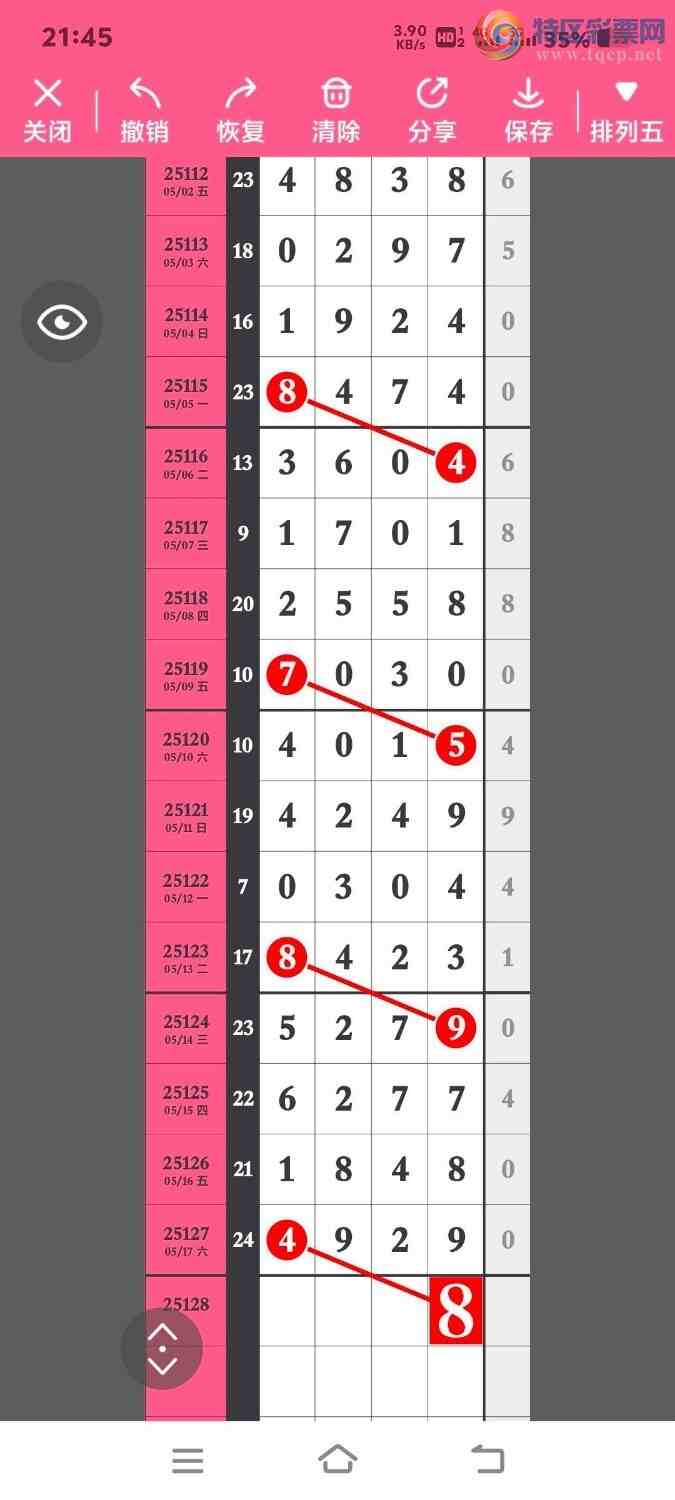The image size is (675, 1500).
Task: Open the 排列五 lottery type dropdown
Action: tap(626, 110)
